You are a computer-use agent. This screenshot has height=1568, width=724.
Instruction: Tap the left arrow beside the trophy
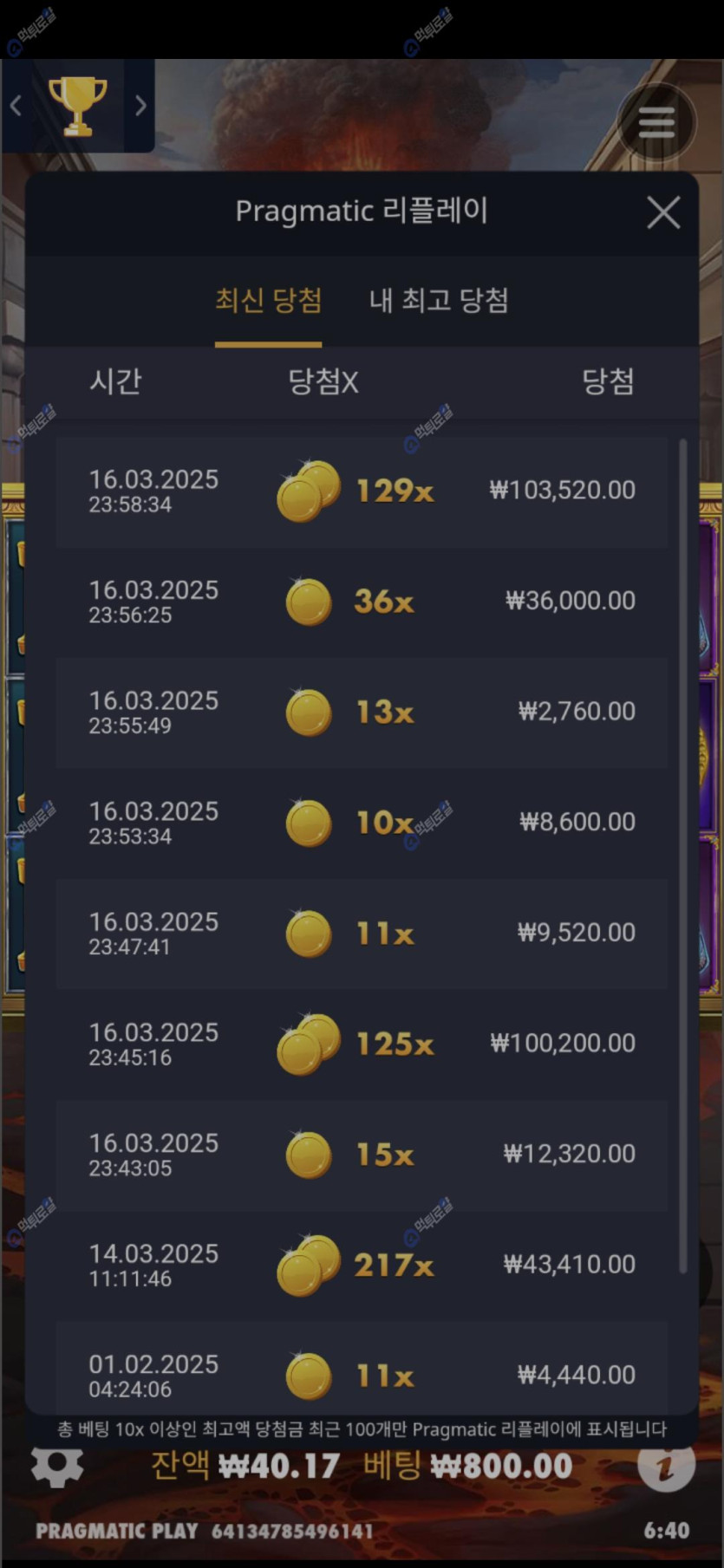(16, 106)
